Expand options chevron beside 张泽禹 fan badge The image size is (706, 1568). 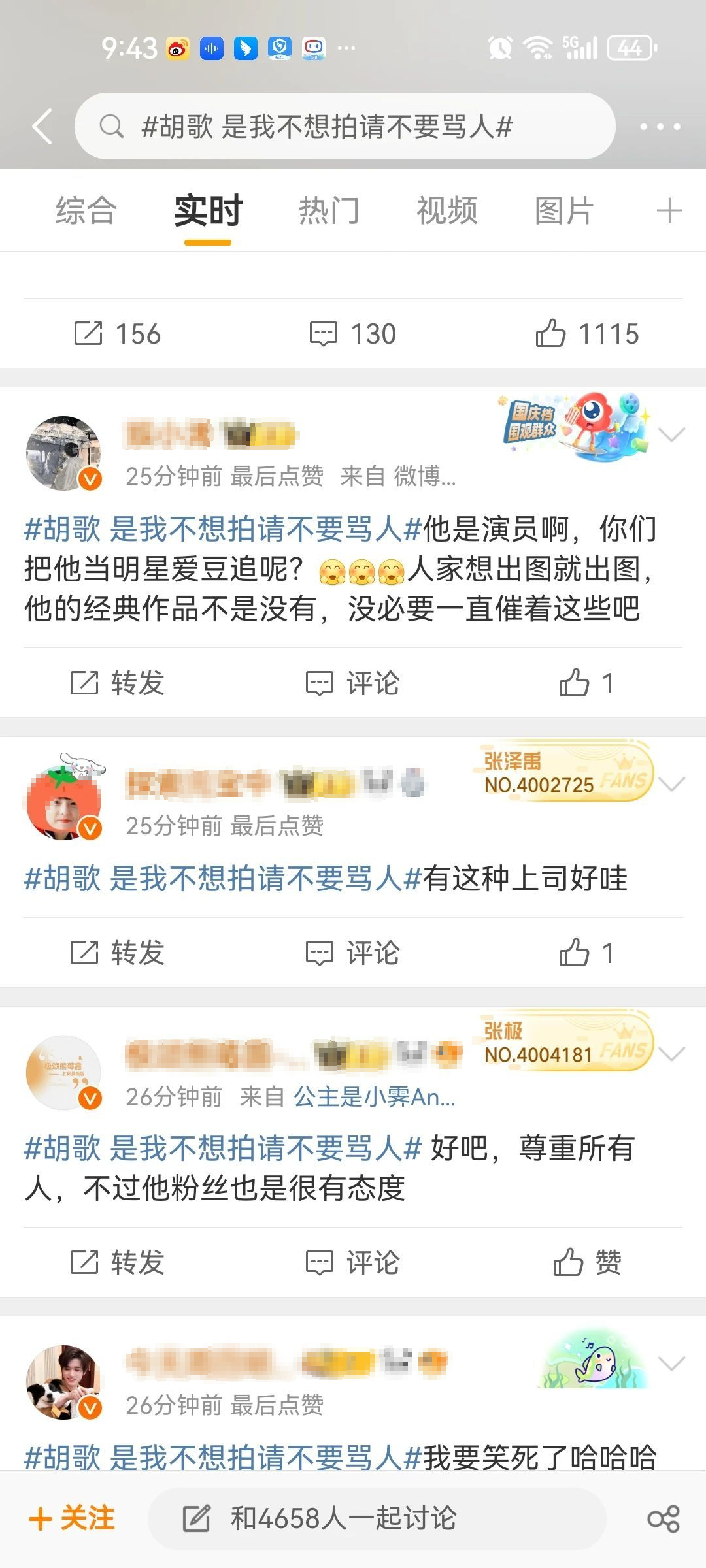(672, 783)
